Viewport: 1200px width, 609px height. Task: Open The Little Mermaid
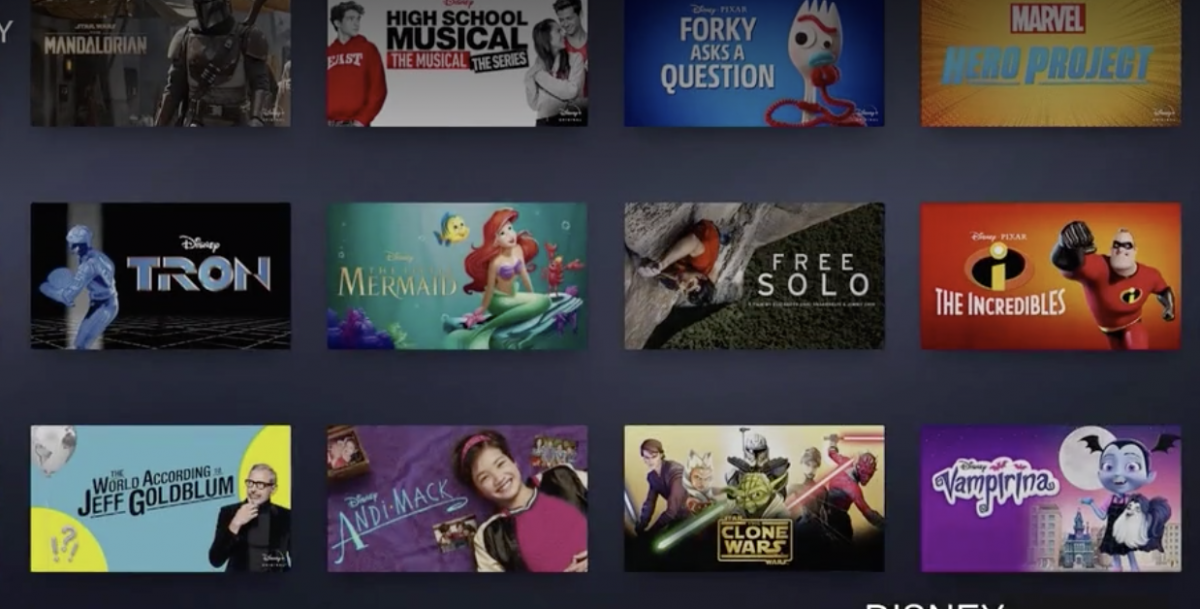tap(457, 276)
